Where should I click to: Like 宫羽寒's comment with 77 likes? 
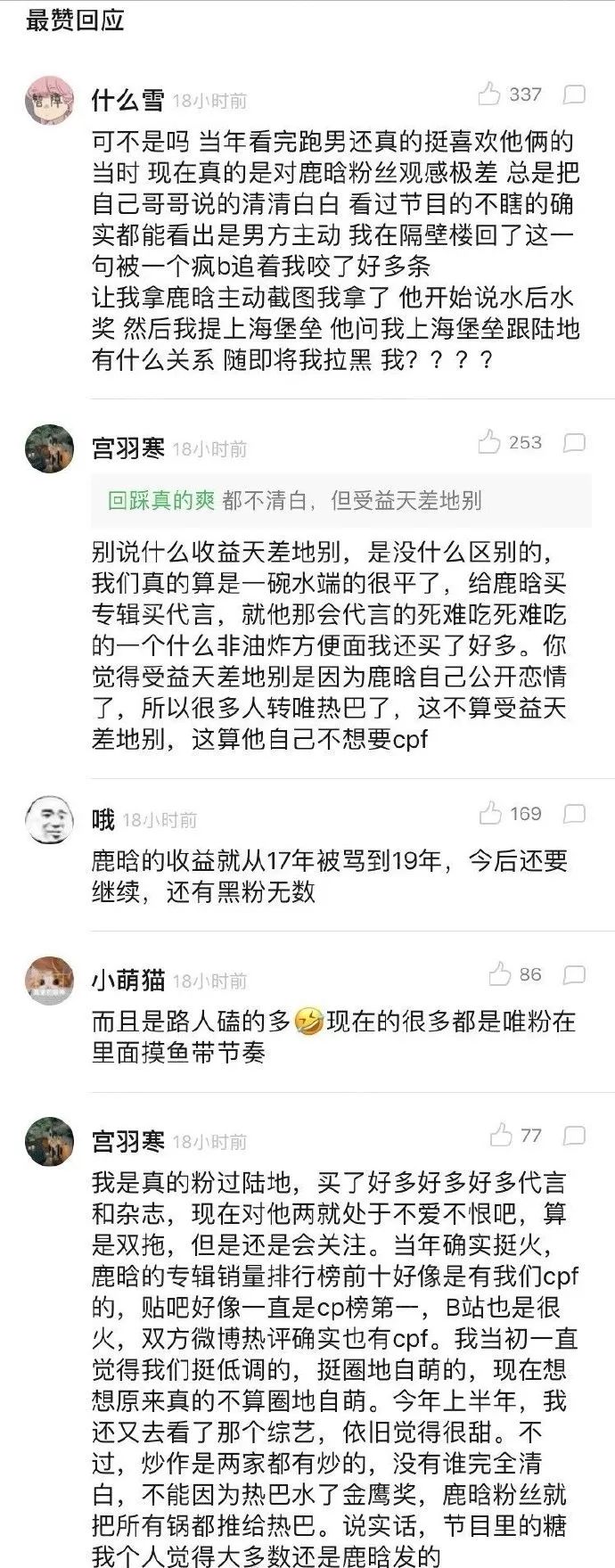[x=501, y=1135]
